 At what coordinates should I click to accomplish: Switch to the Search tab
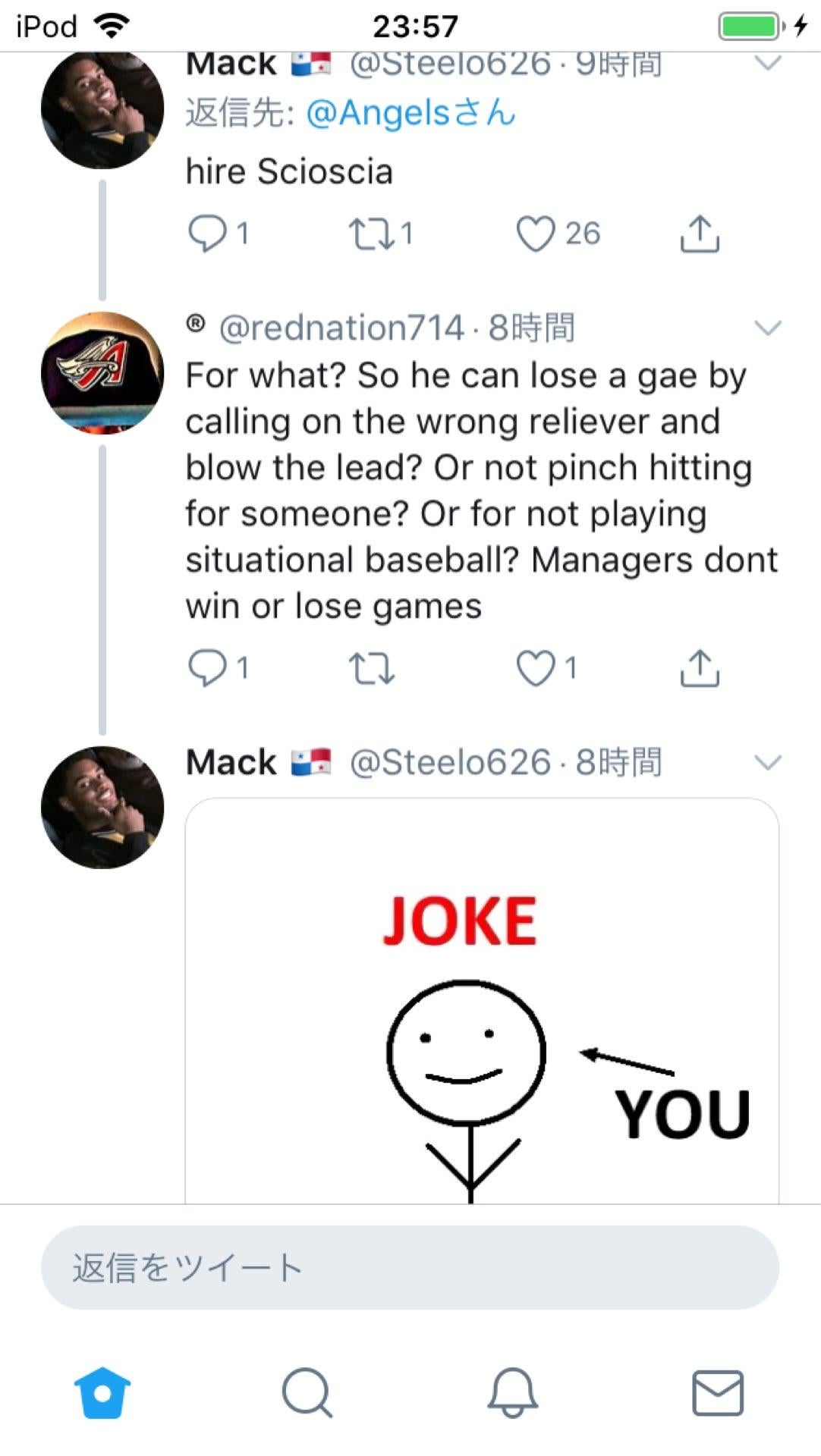(307, 1392)
